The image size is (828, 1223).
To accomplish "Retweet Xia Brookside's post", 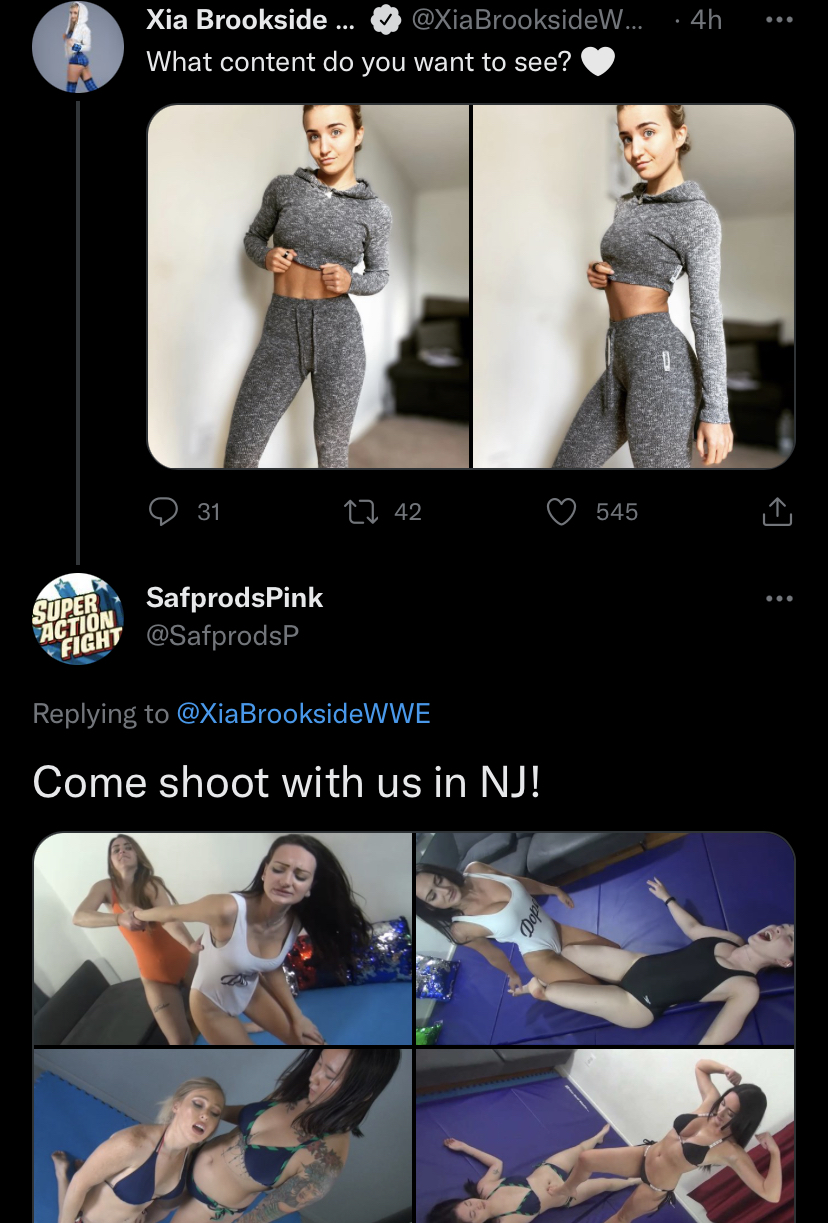I will tap(356, 512).
